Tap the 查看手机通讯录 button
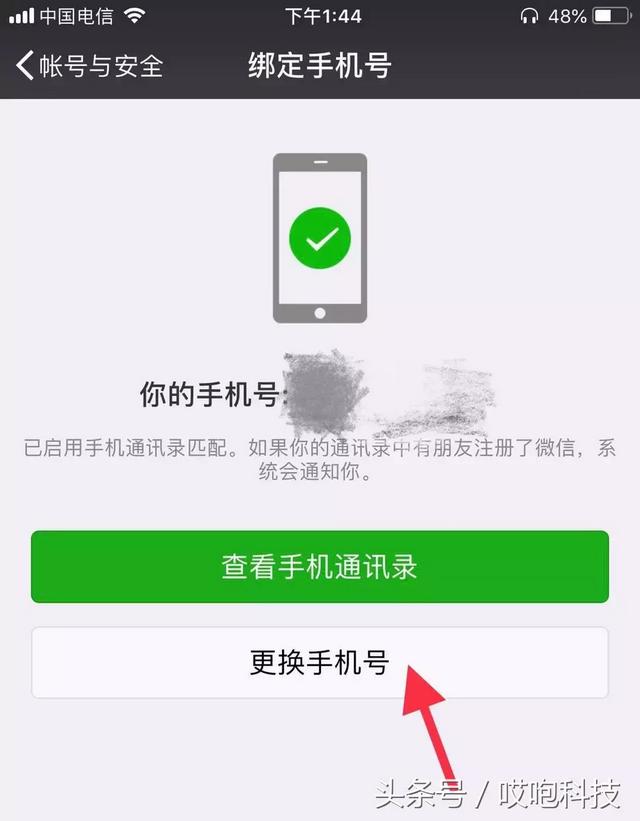Screen dimensions: 640x821 [320, 567]
